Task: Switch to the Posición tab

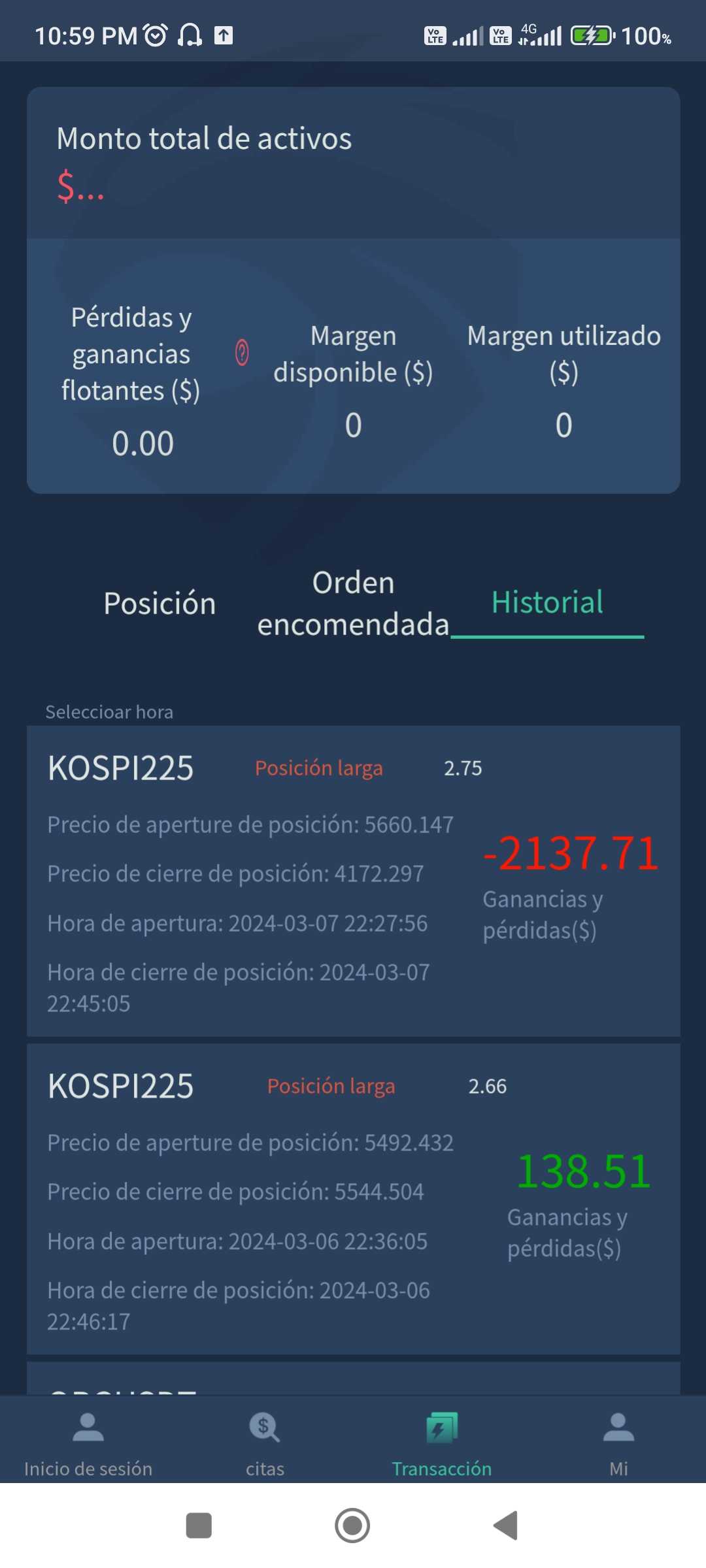Action: 160,603
